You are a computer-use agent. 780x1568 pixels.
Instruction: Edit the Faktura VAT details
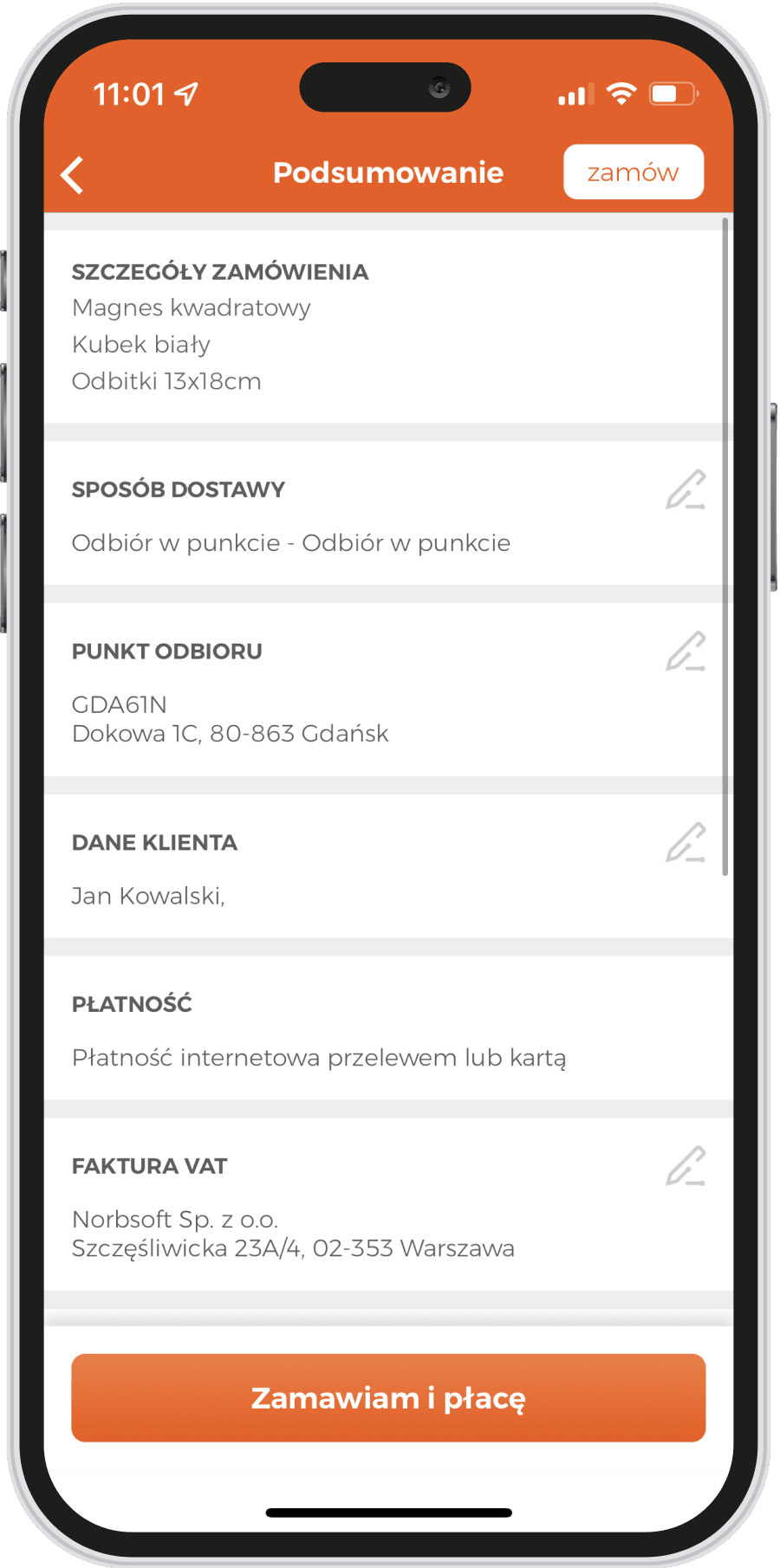[x=686, y=1167]
